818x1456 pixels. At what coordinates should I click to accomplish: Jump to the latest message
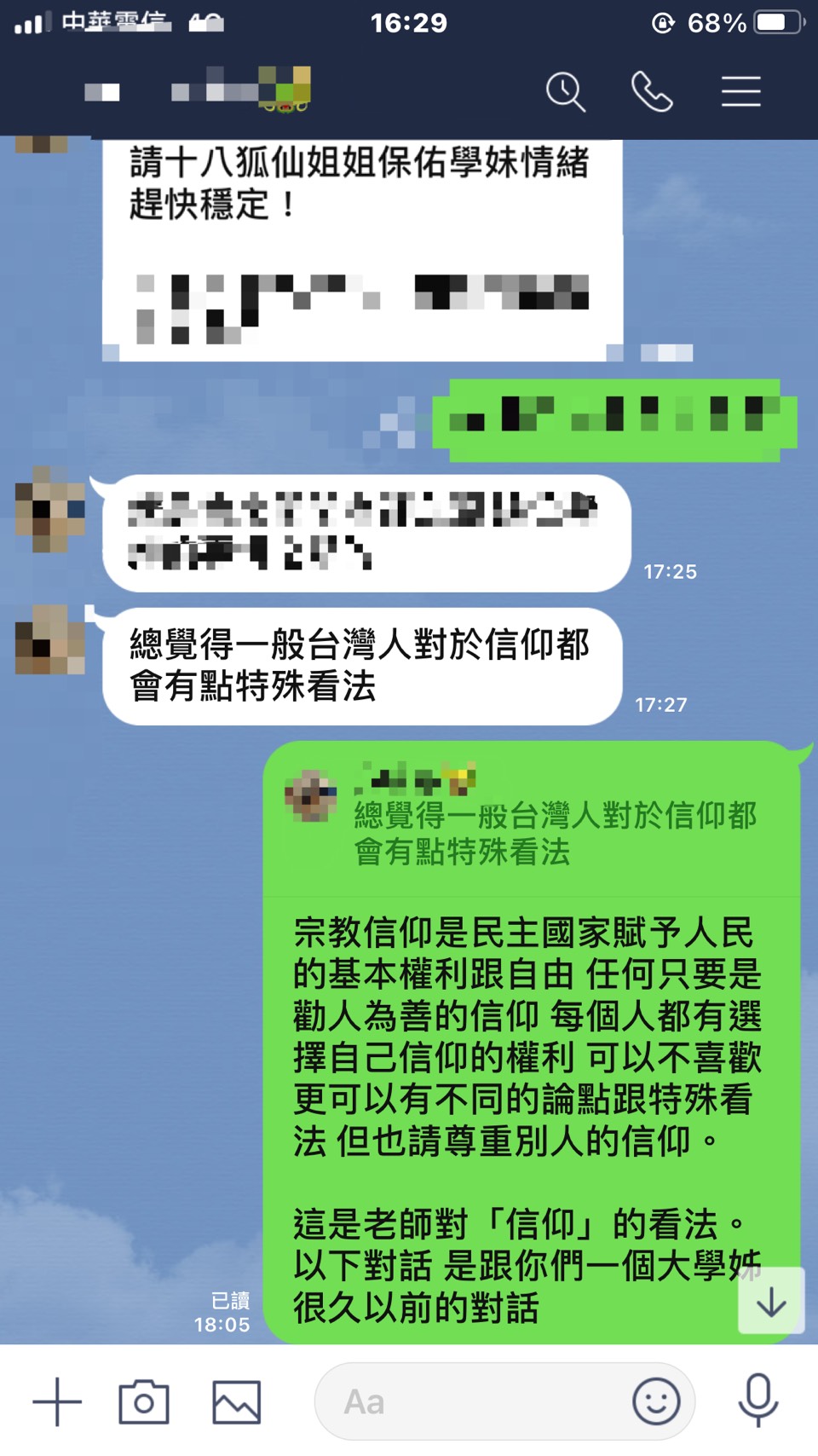[771, 1301]
